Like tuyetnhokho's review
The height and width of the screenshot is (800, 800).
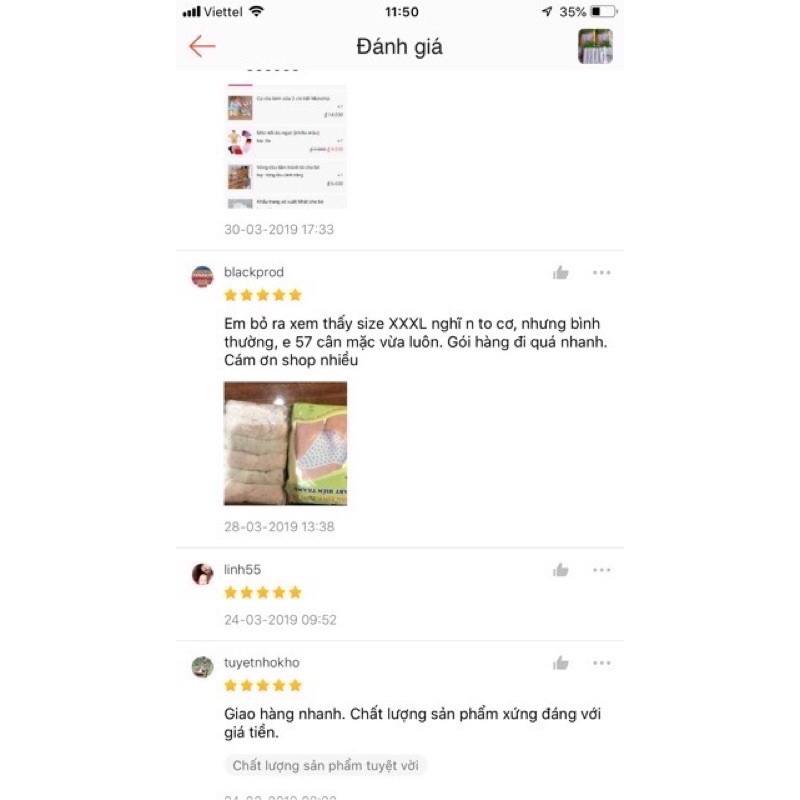[x=561, y=663]
